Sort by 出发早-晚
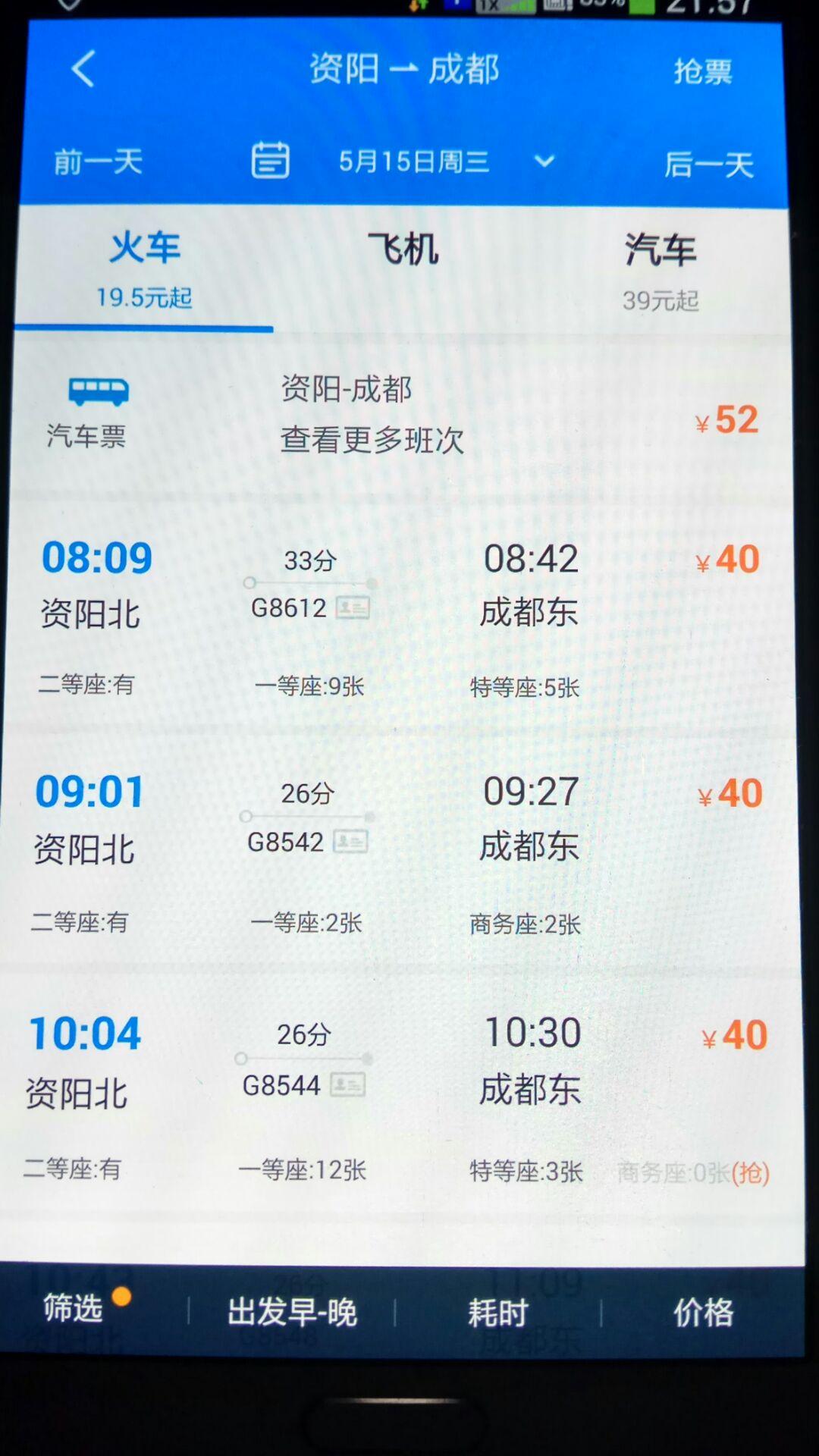Viewport: 819px width, 1456px height. [292, 1311]
